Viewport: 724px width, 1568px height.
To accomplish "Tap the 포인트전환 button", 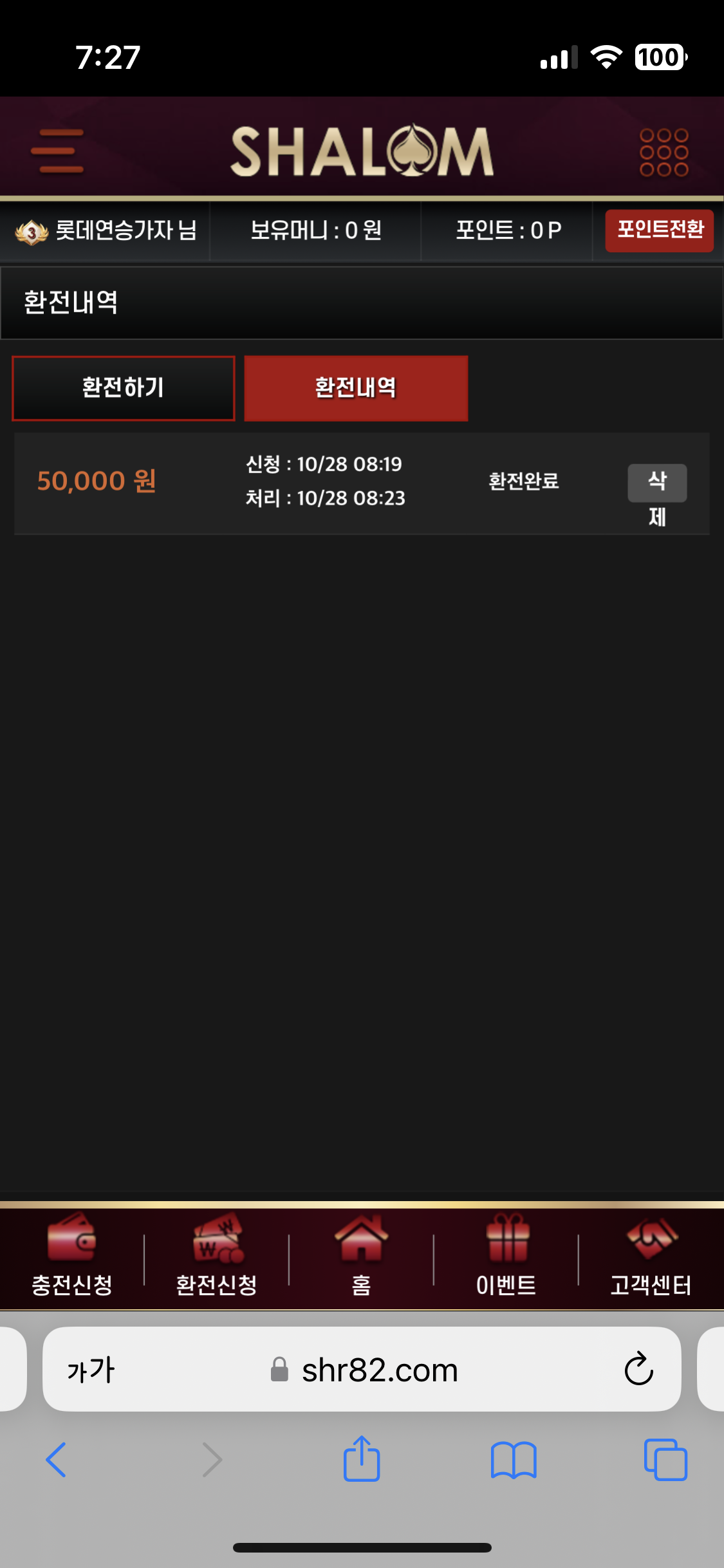I will 660,230.
